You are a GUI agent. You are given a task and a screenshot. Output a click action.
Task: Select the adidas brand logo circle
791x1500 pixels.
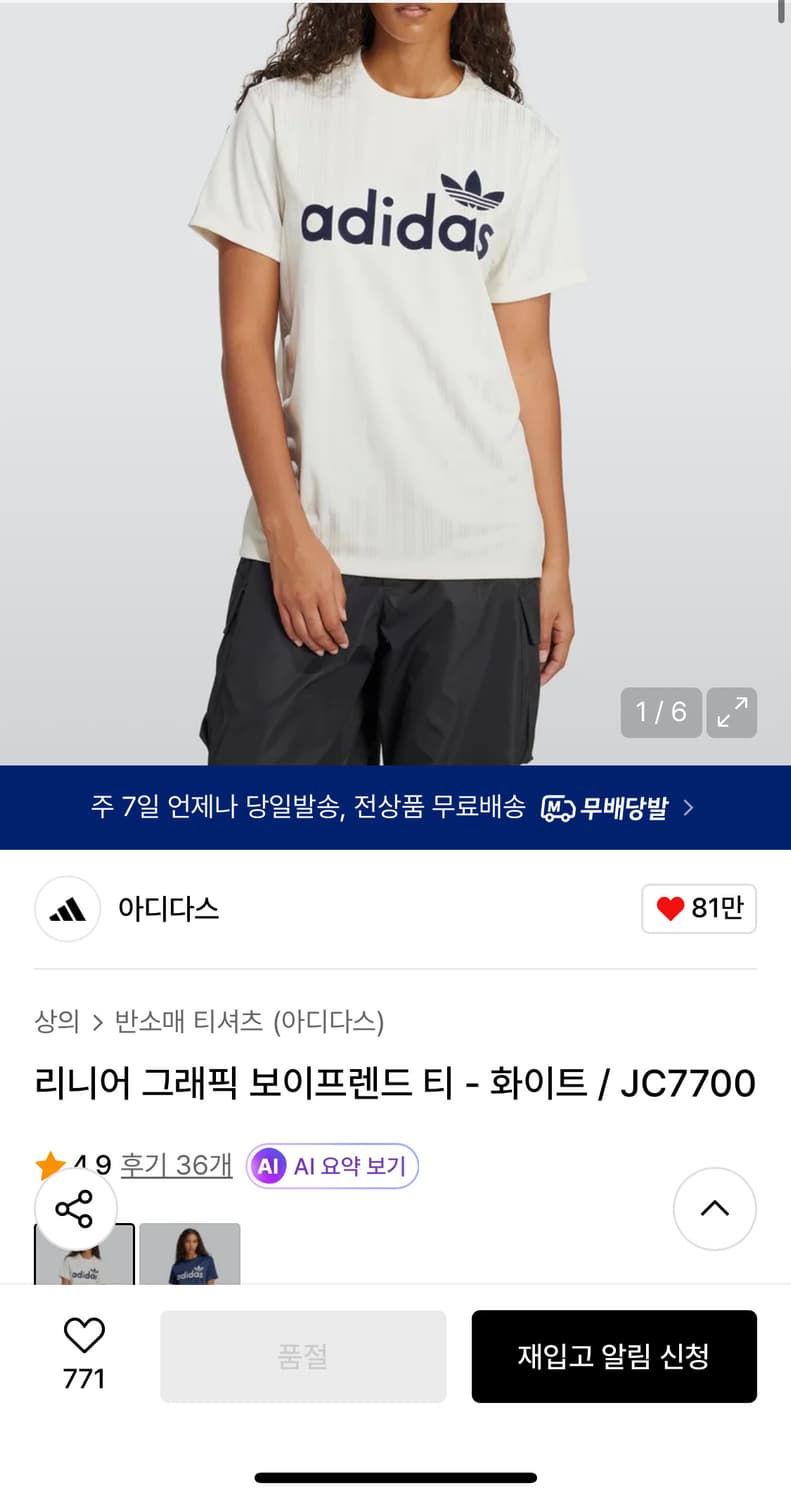[x=67, y=909]
